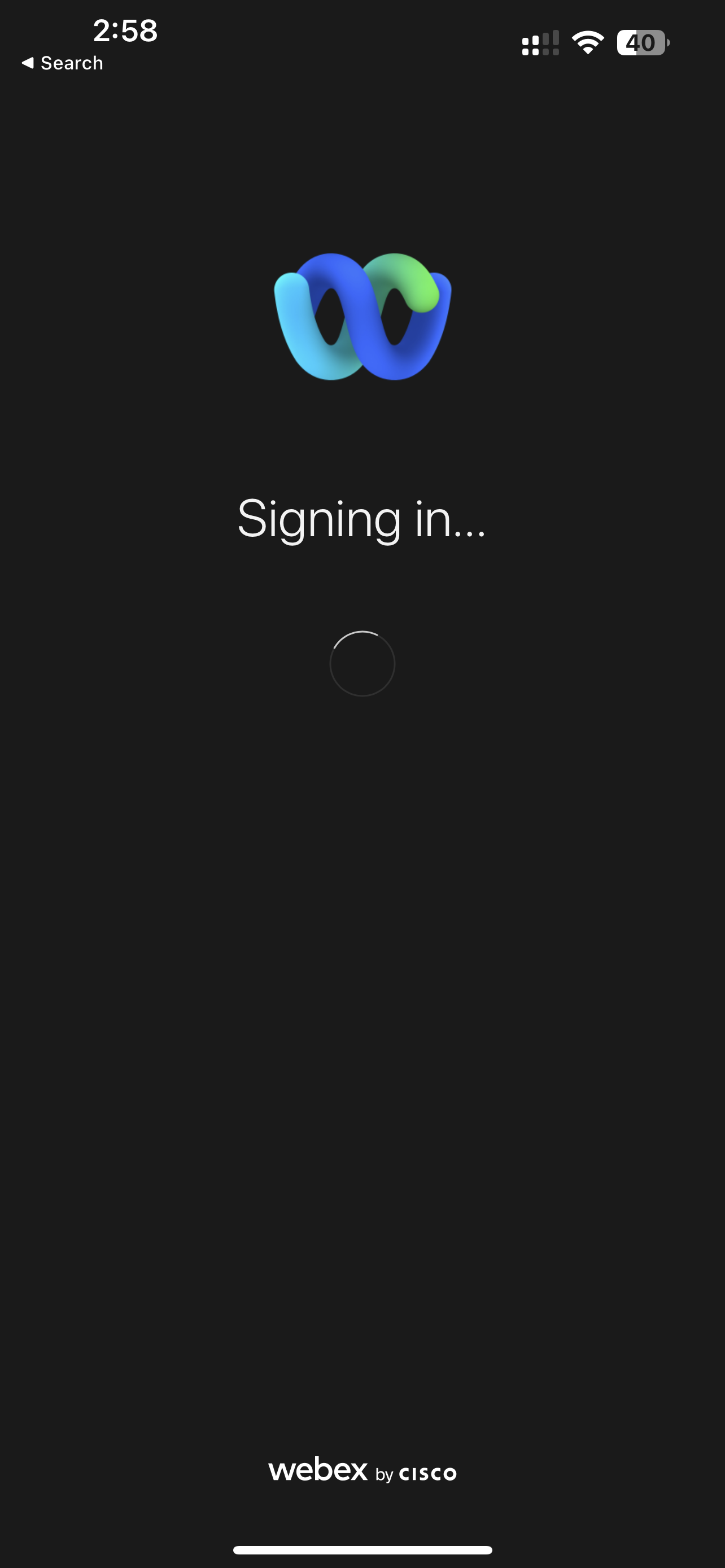The height and width of the screenshot is (1568, 725).
Task: Tap the teal swirl of the Webex logo
Action: pos(298,329)
